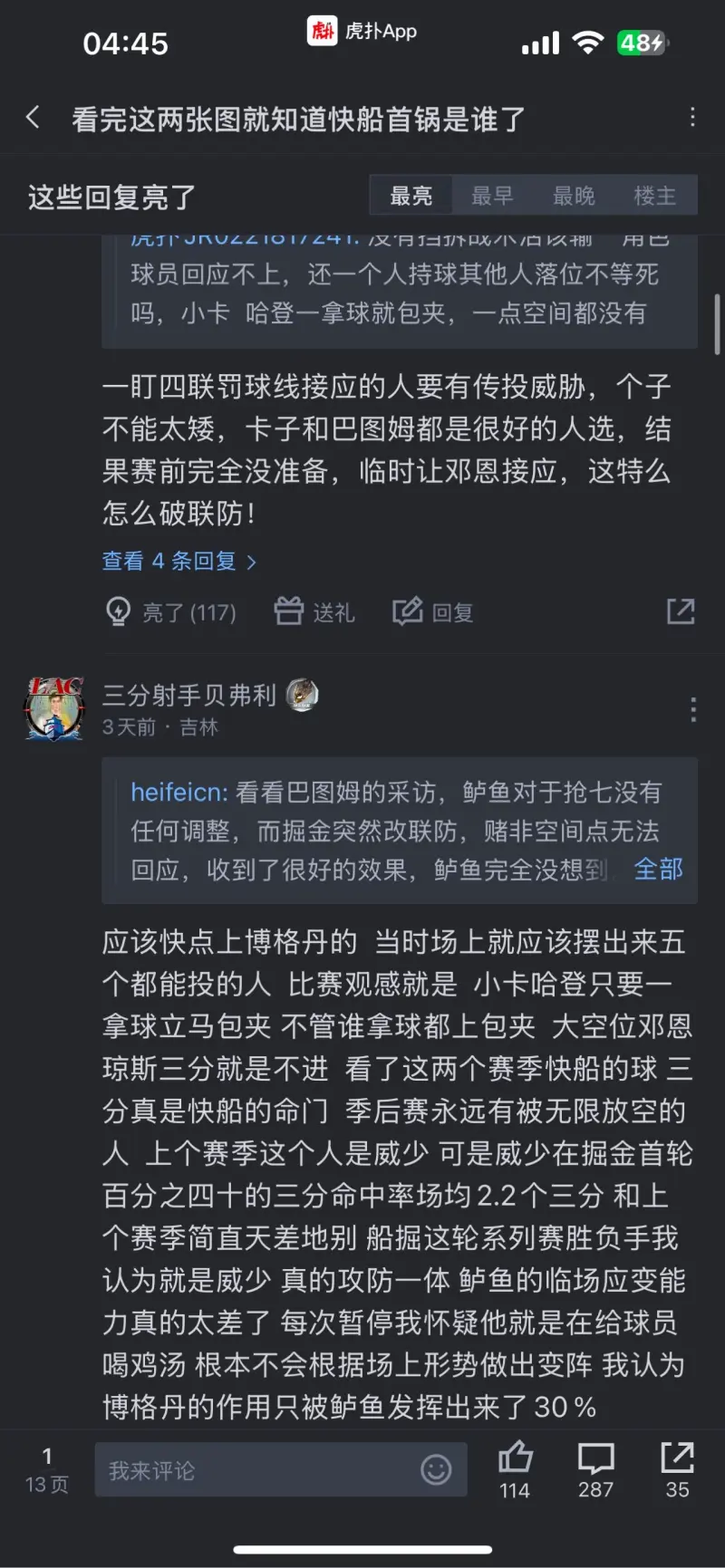
Task: Share the thread via the 35 icon
Action: pyautogui.click(x=677, y=1468)
